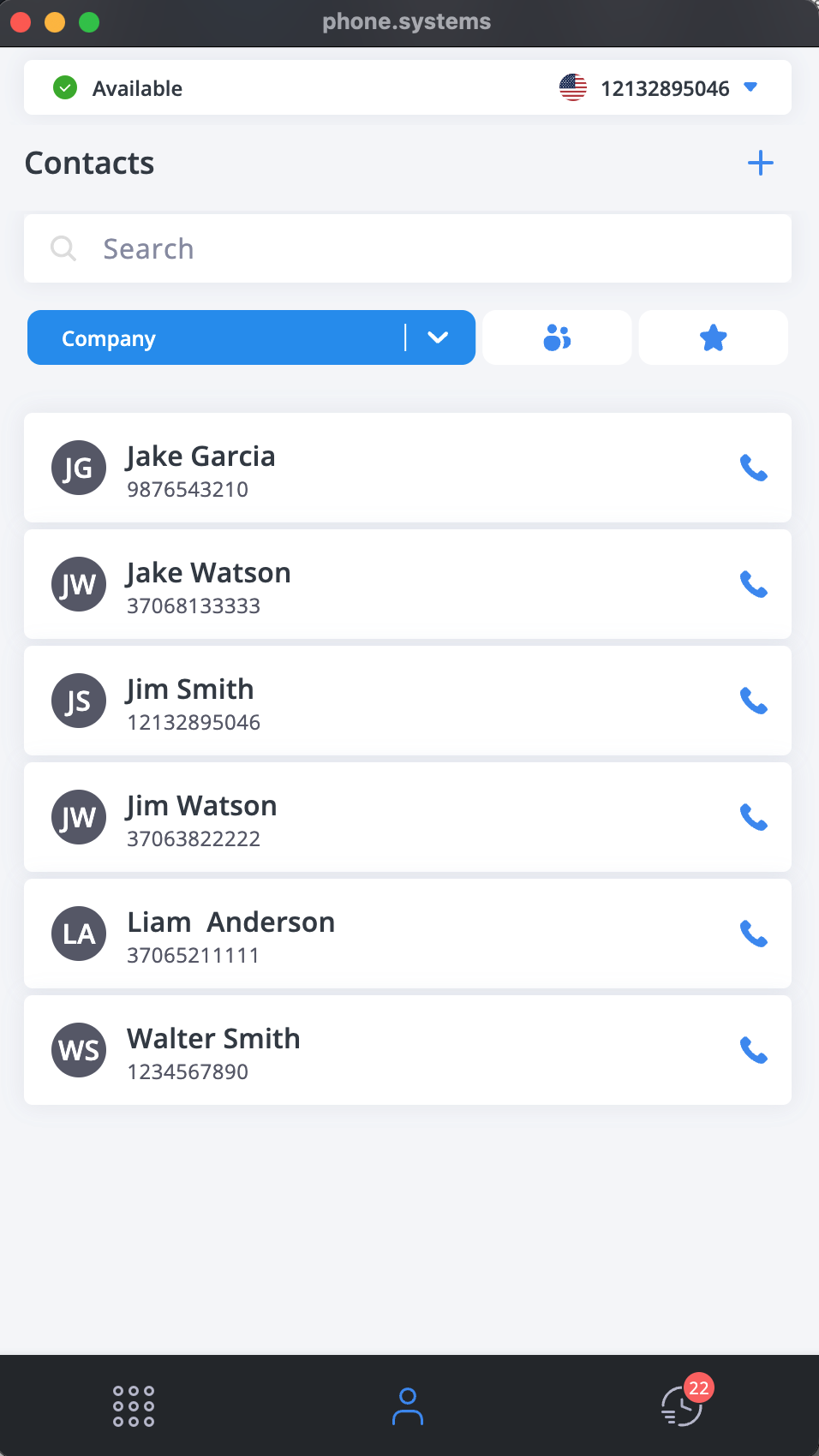
Task: Switch to the dialpad tab
Action: pos(134,1405)
